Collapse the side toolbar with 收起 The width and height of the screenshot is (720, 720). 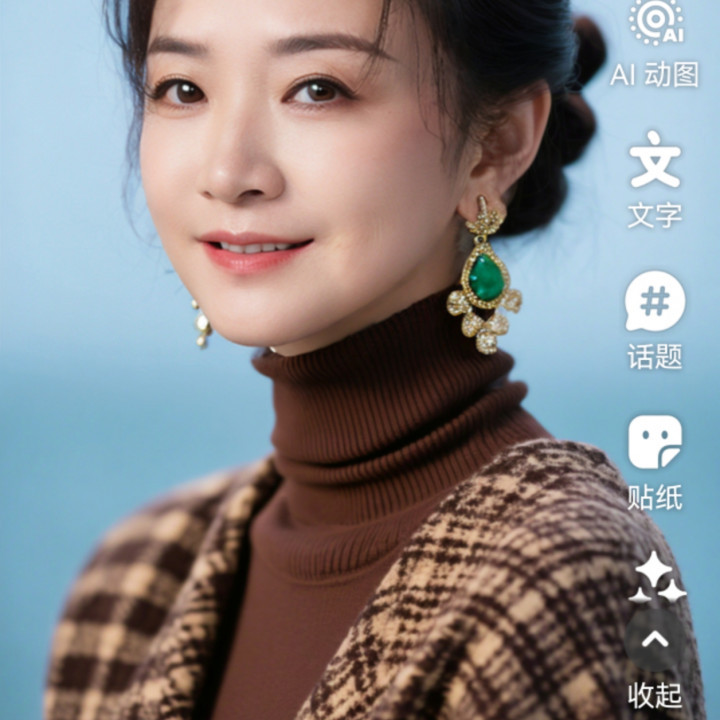(655, 642)
